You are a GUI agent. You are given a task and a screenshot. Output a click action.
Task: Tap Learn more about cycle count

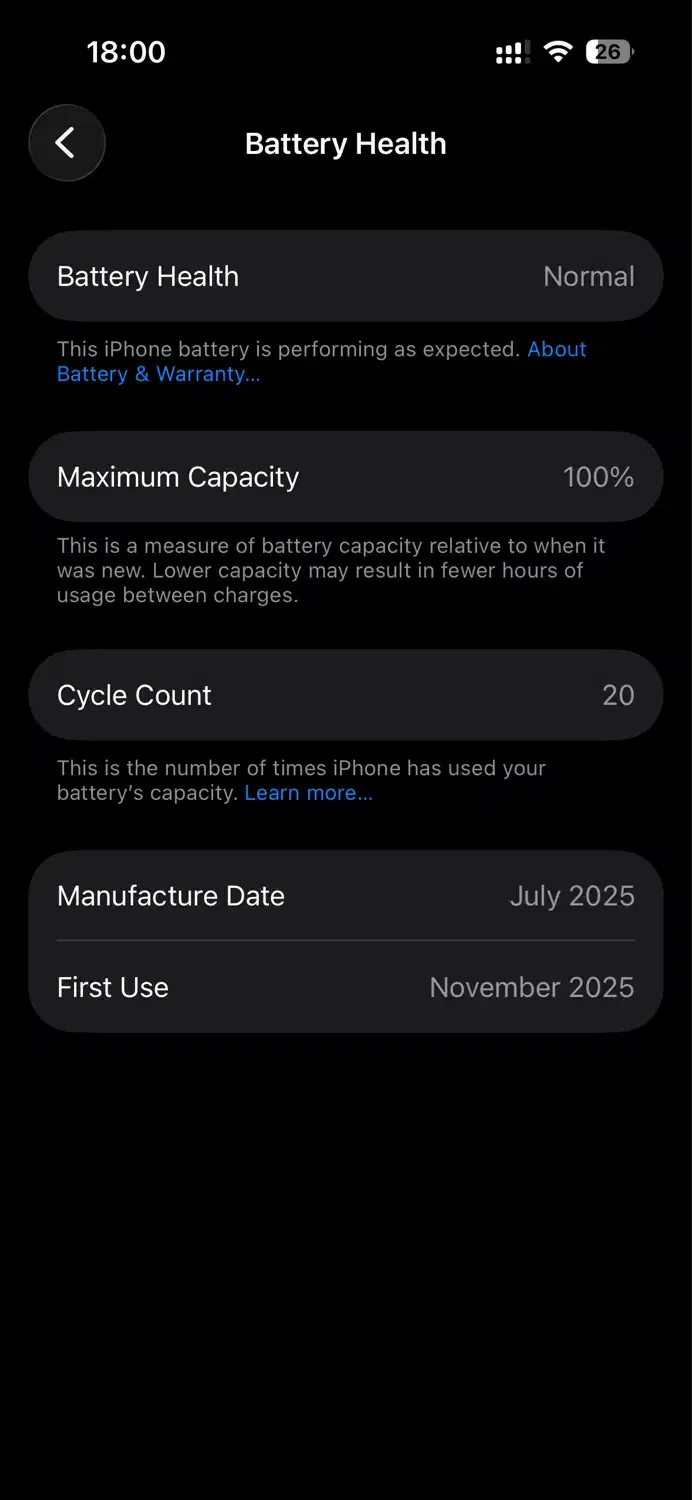pos(308,793)
